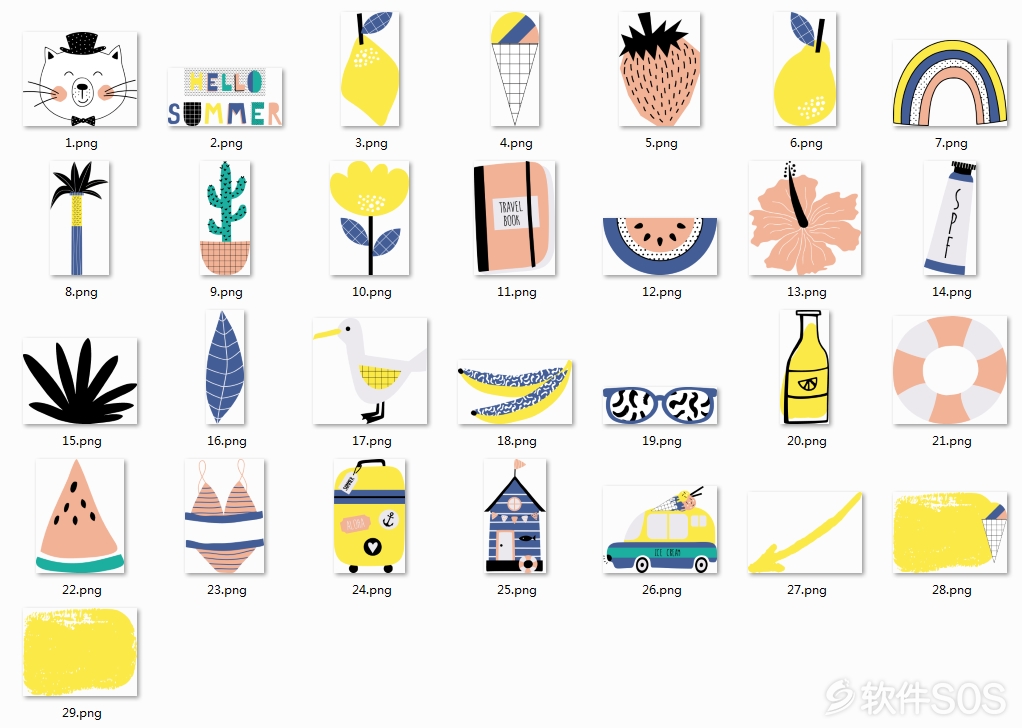Select the ice cream van 26.png
The image size is (1022, 728).
(660, 530)
